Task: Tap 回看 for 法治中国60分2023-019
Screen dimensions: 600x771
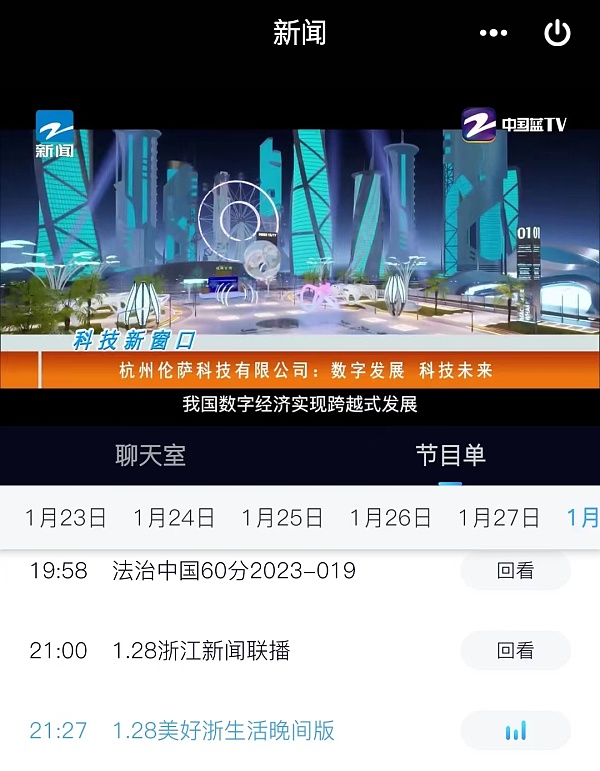Action: tap(515, 571)
